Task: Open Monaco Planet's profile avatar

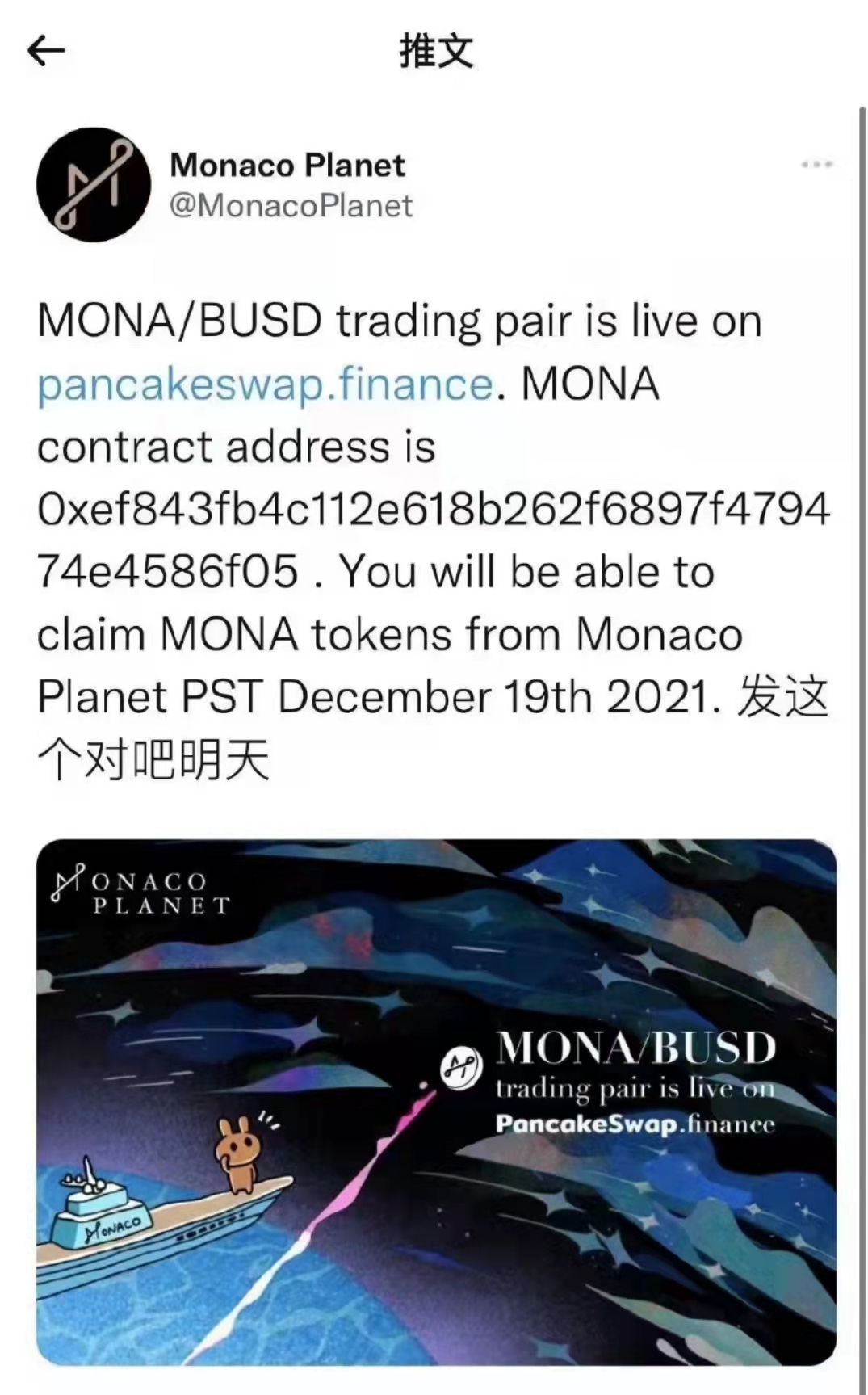Action: [94, 185]
